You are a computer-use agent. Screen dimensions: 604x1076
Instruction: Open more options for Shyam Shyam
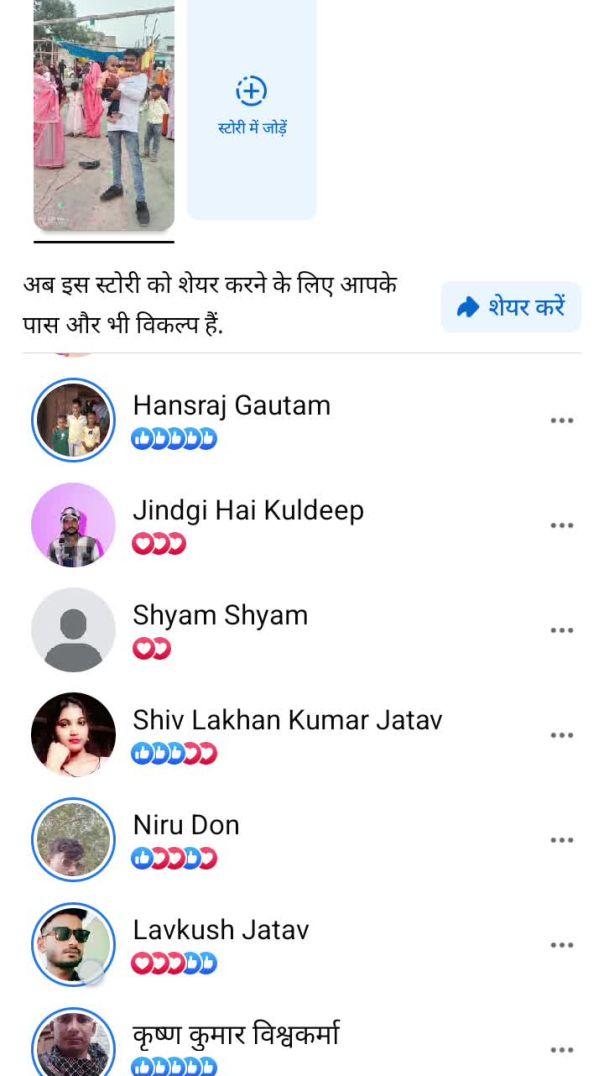click(562, 630)
